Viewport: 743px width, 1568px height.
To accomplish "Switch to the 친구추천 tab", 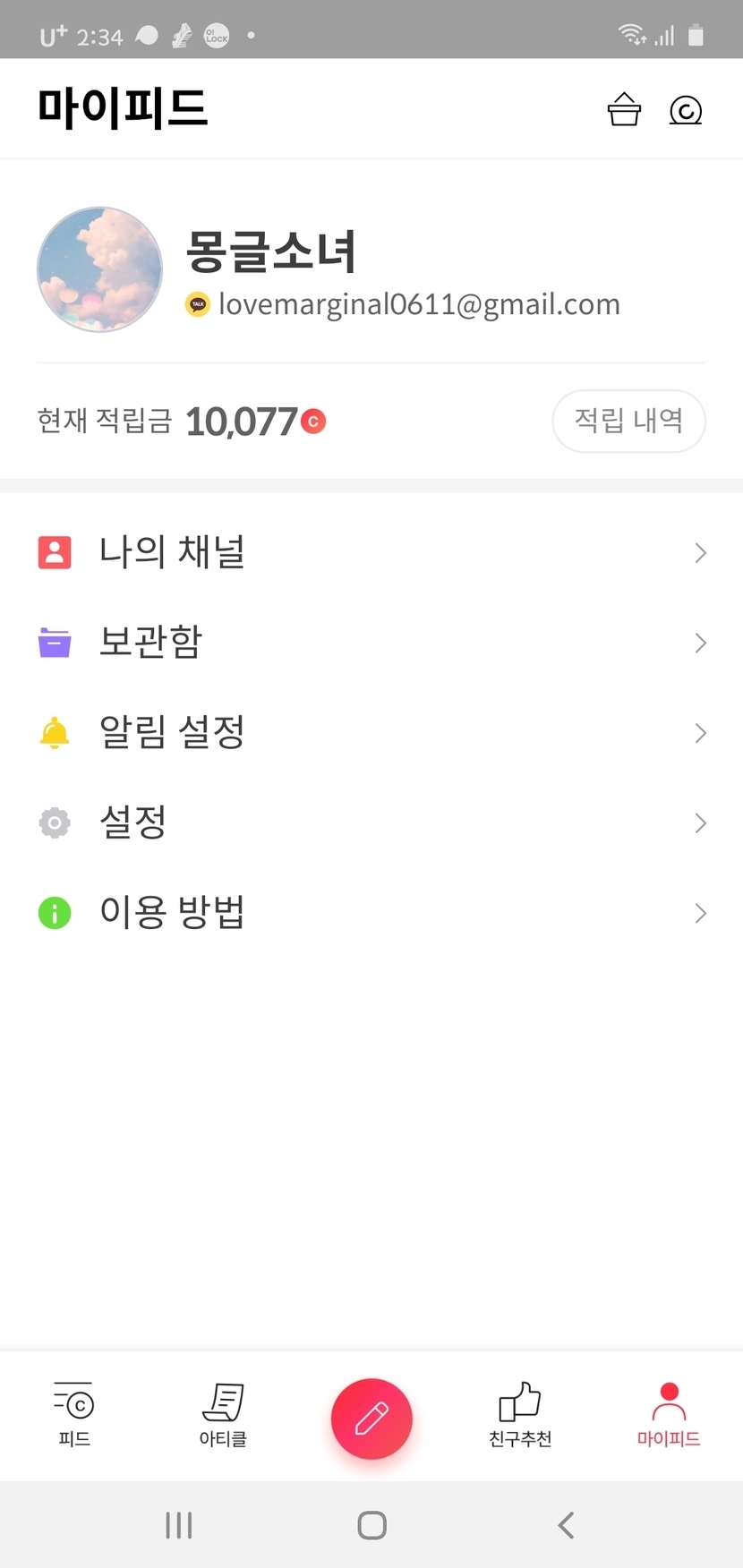I will click(x=520, y=1415).
